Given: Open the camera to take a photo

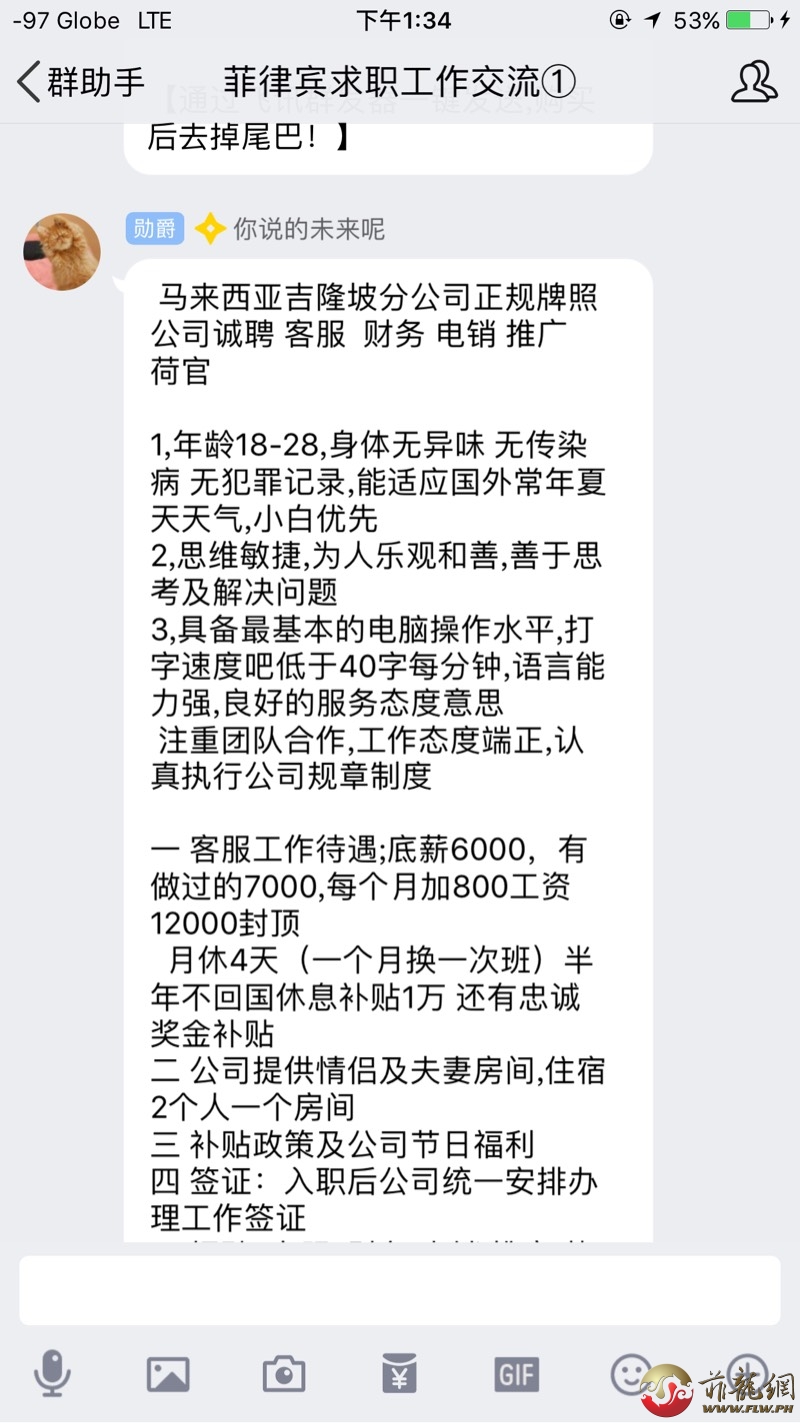Looking at the screenshot, I should tap(284, 1375).
